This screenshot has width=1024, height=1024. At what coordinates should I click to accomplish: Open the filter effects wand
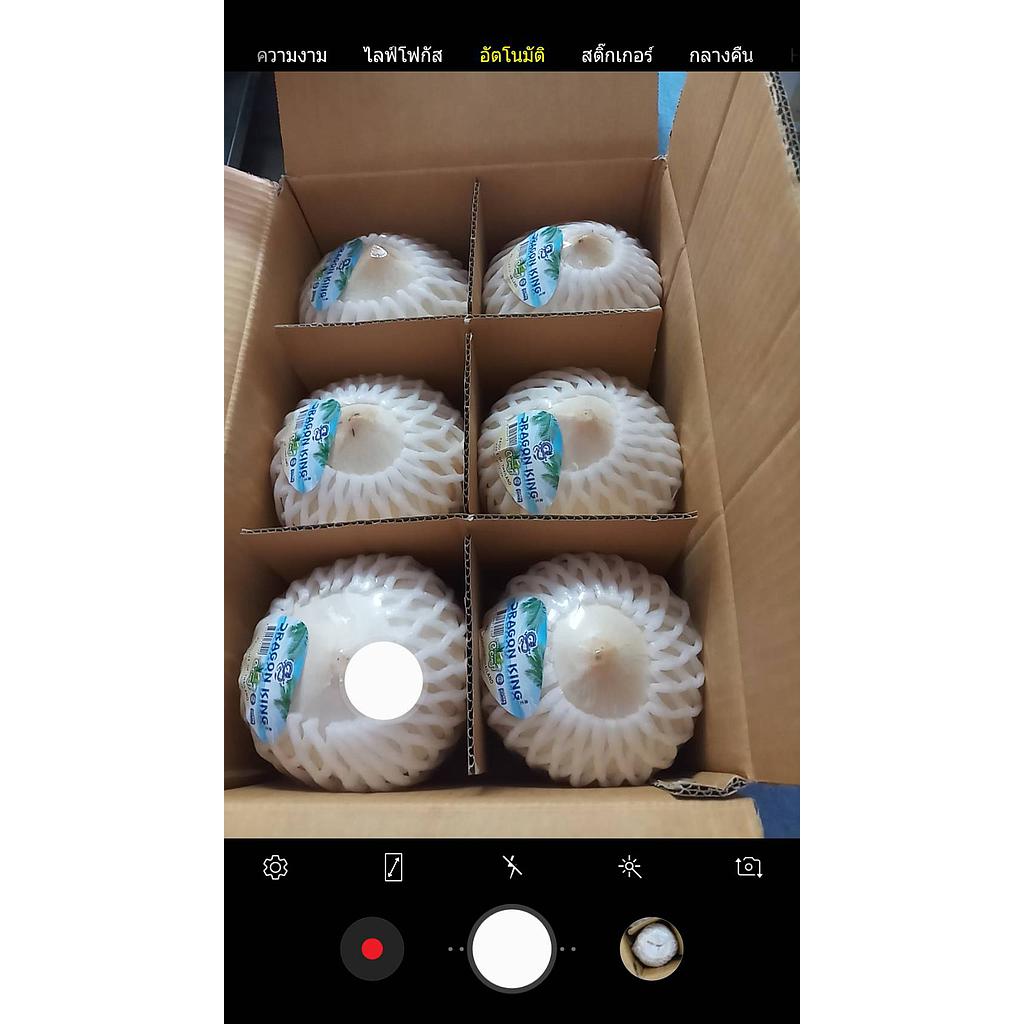pos(630,867)
